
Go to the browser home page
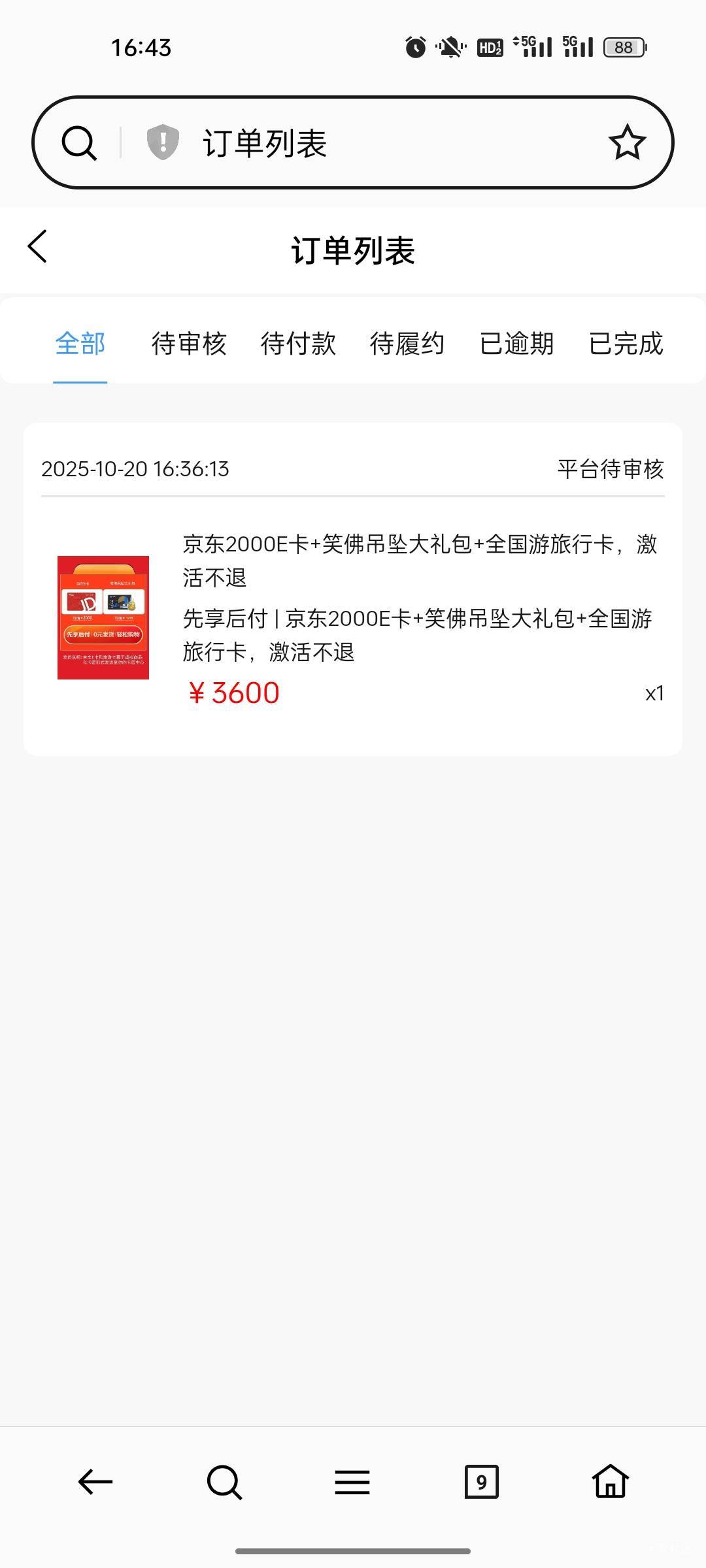610,1482
